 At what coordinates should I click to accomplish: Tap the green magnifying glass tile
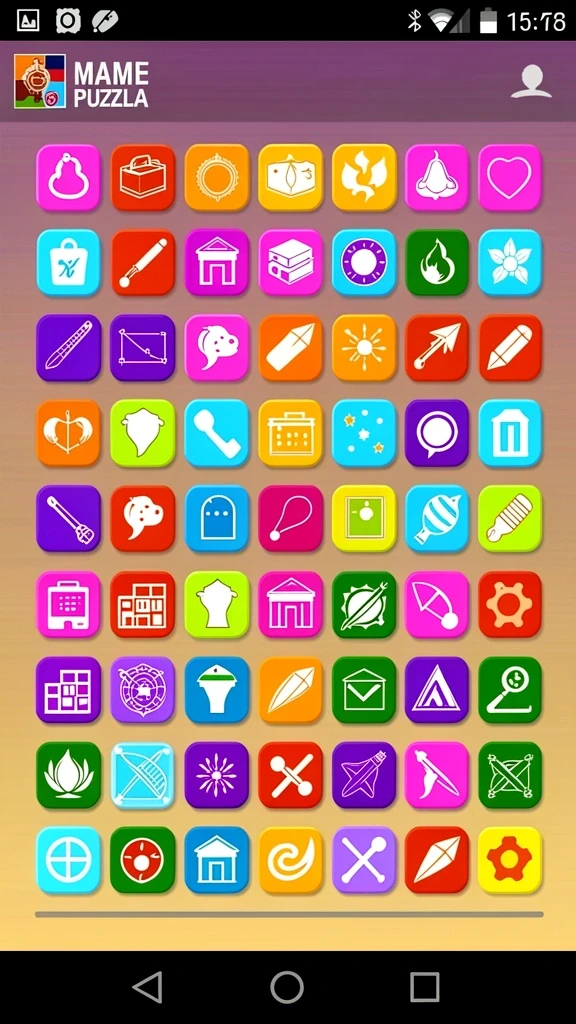pos(510,690)
